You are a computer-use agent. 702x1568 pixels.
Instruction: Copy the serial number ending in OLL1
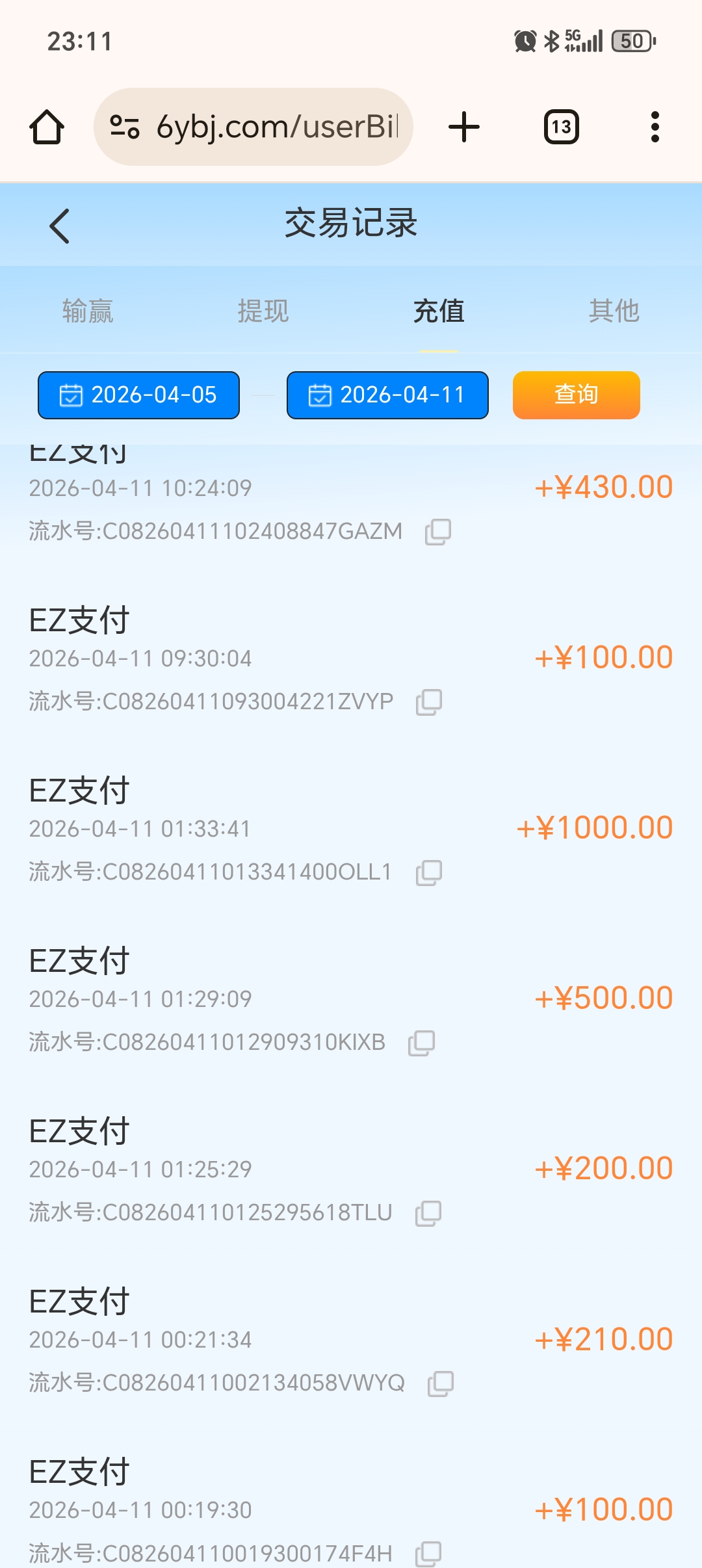coord(429,872)
